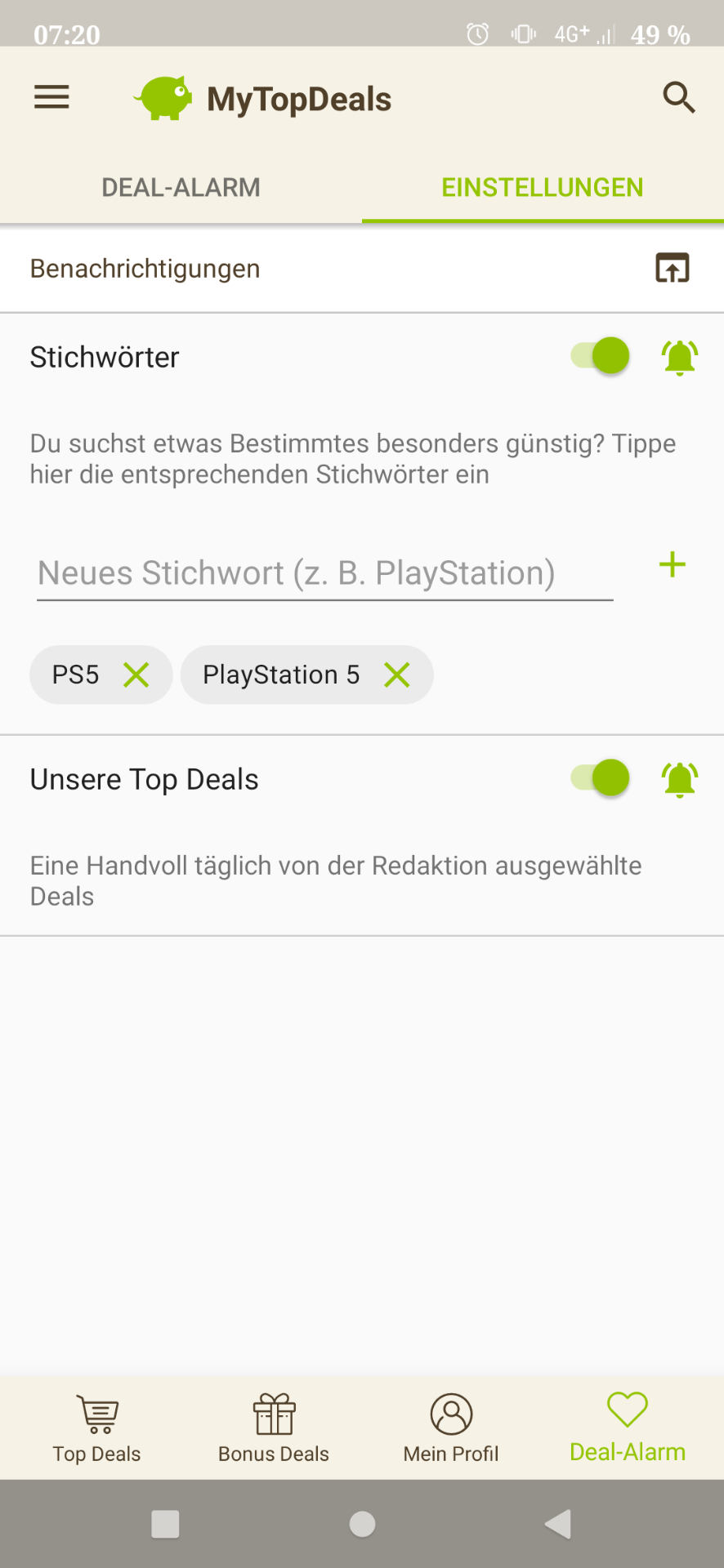
Task: Add keyword with the plus icon
Action: point(672,565)
